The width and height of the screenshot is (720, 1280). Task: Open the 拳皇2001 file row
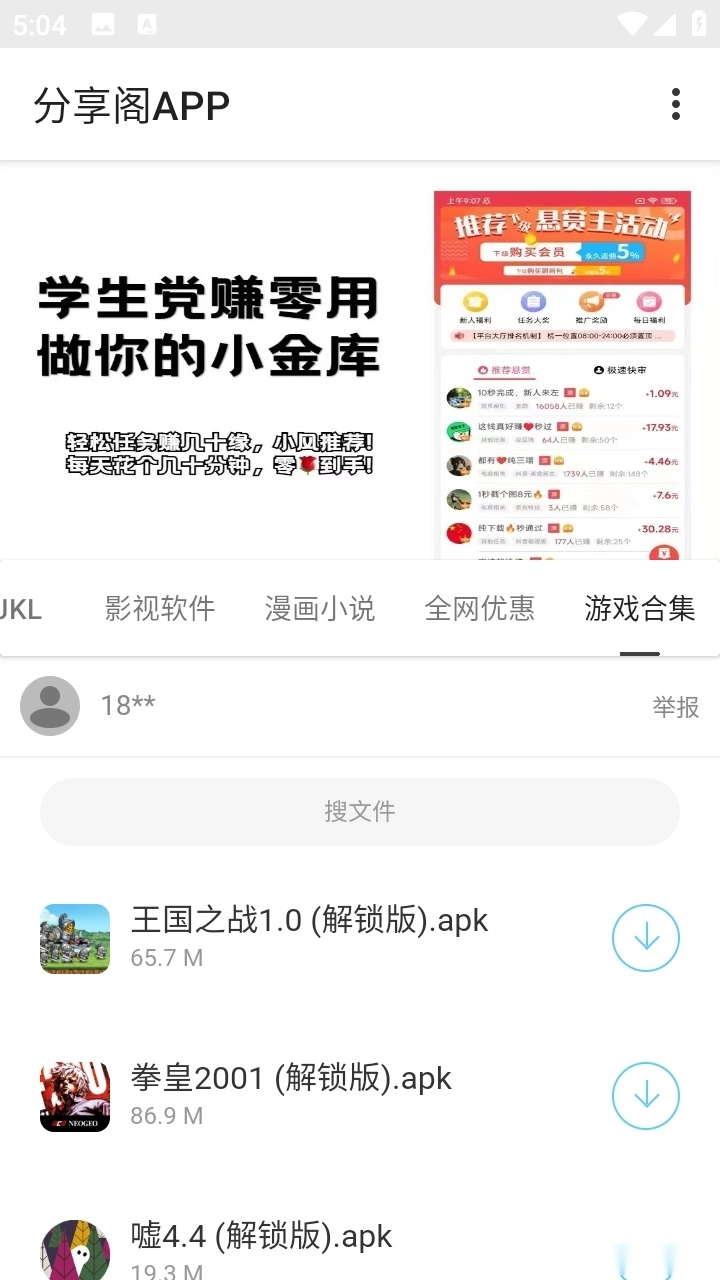click(290, 1094)
